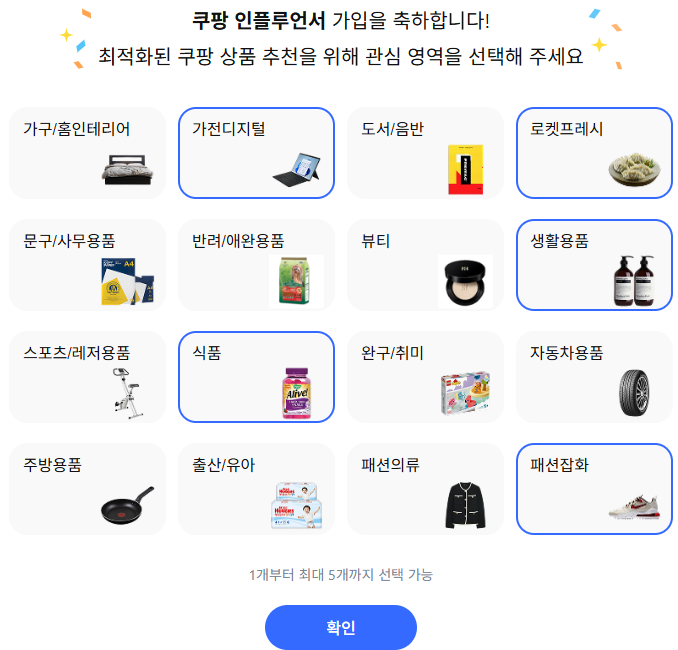The height and width of the screenshot is (650, 678).
Task: Unselect the 패션잡화 category
Action: tap(595, 489)
